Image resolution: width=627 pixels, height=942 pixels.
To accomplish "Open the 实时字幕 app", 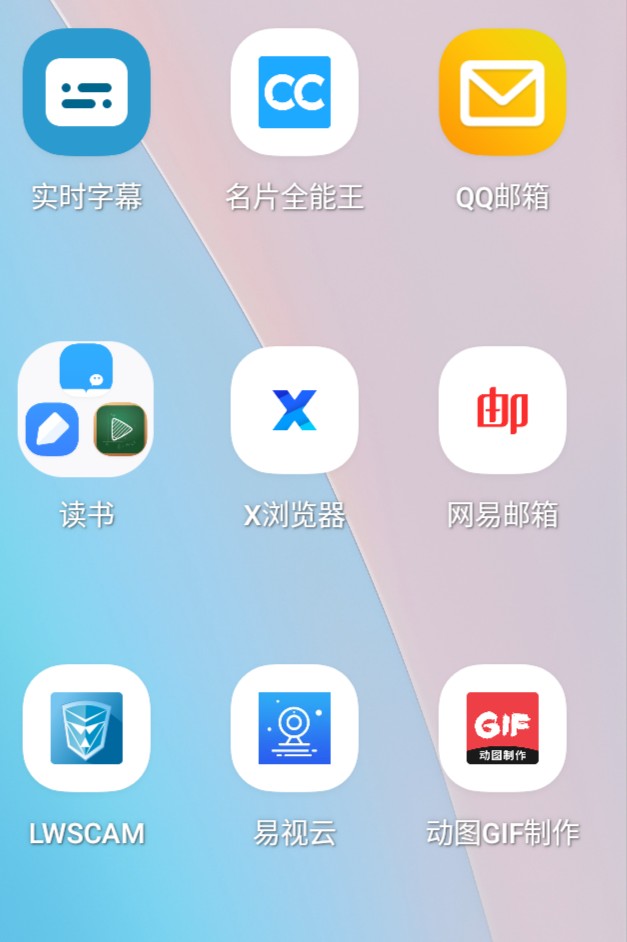I will point(87,92).
